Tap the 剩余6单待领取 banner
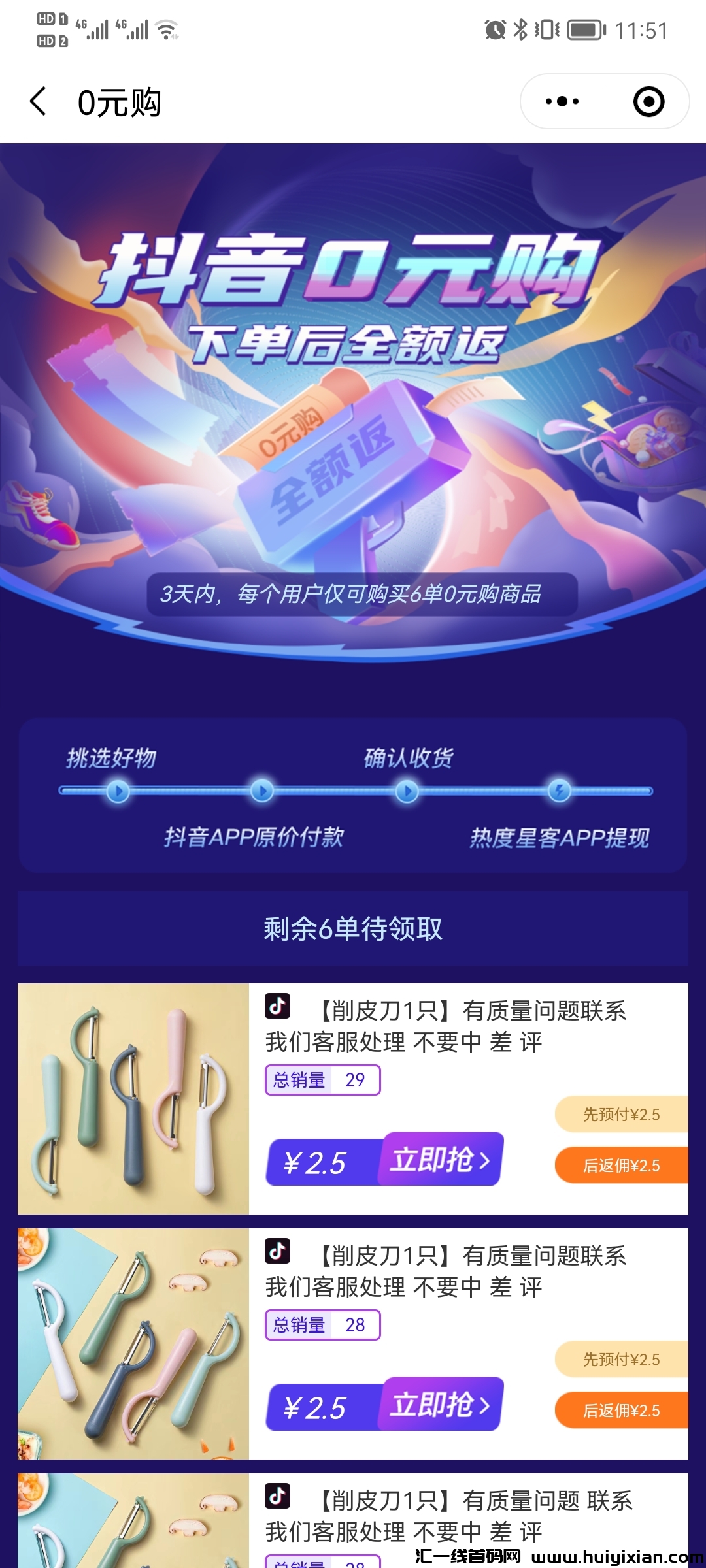Viewport: 706px width, 1568px height. [353, 930]
